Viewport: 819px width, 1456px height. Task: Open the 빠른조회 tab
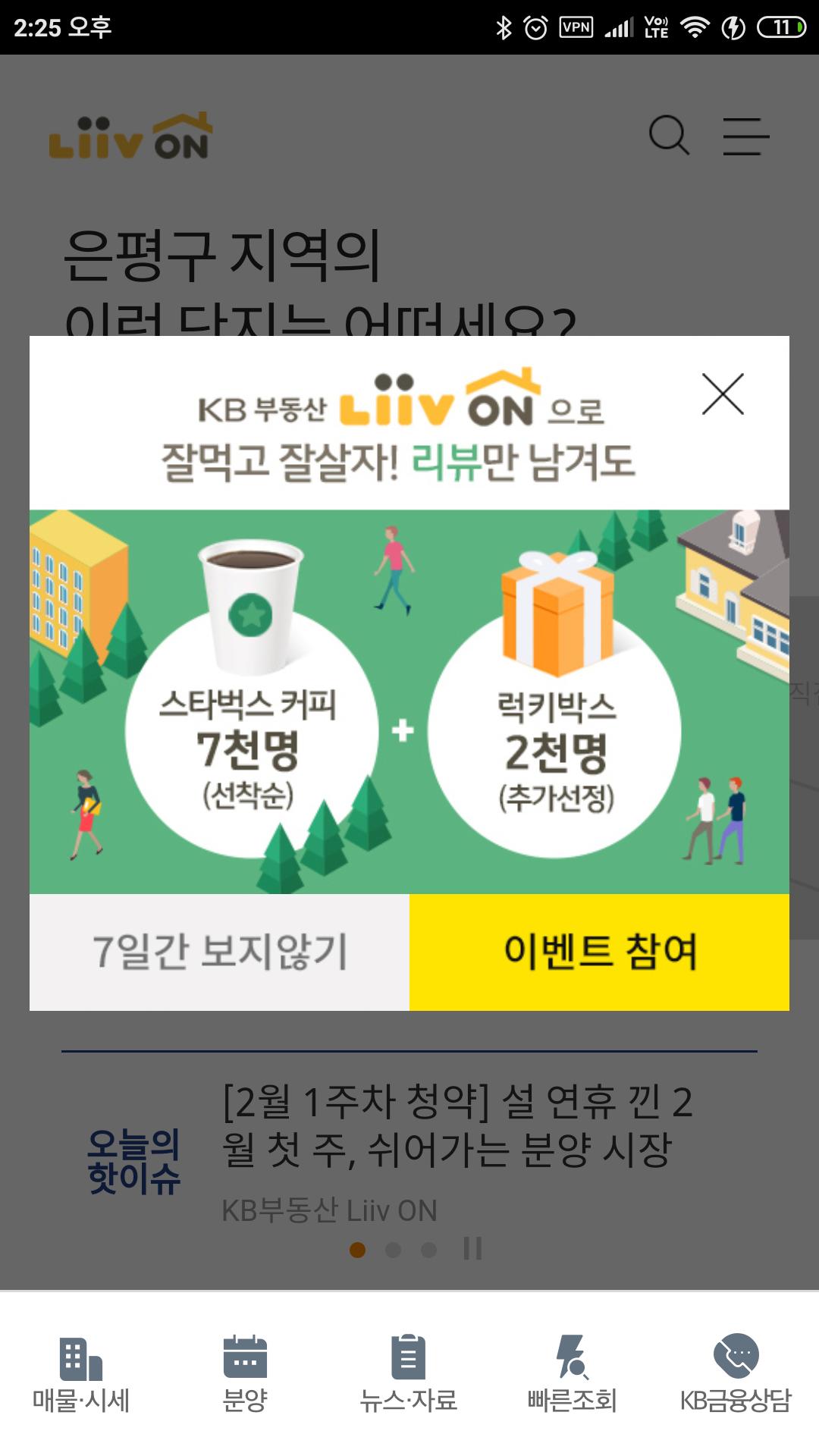[572, 1374]
